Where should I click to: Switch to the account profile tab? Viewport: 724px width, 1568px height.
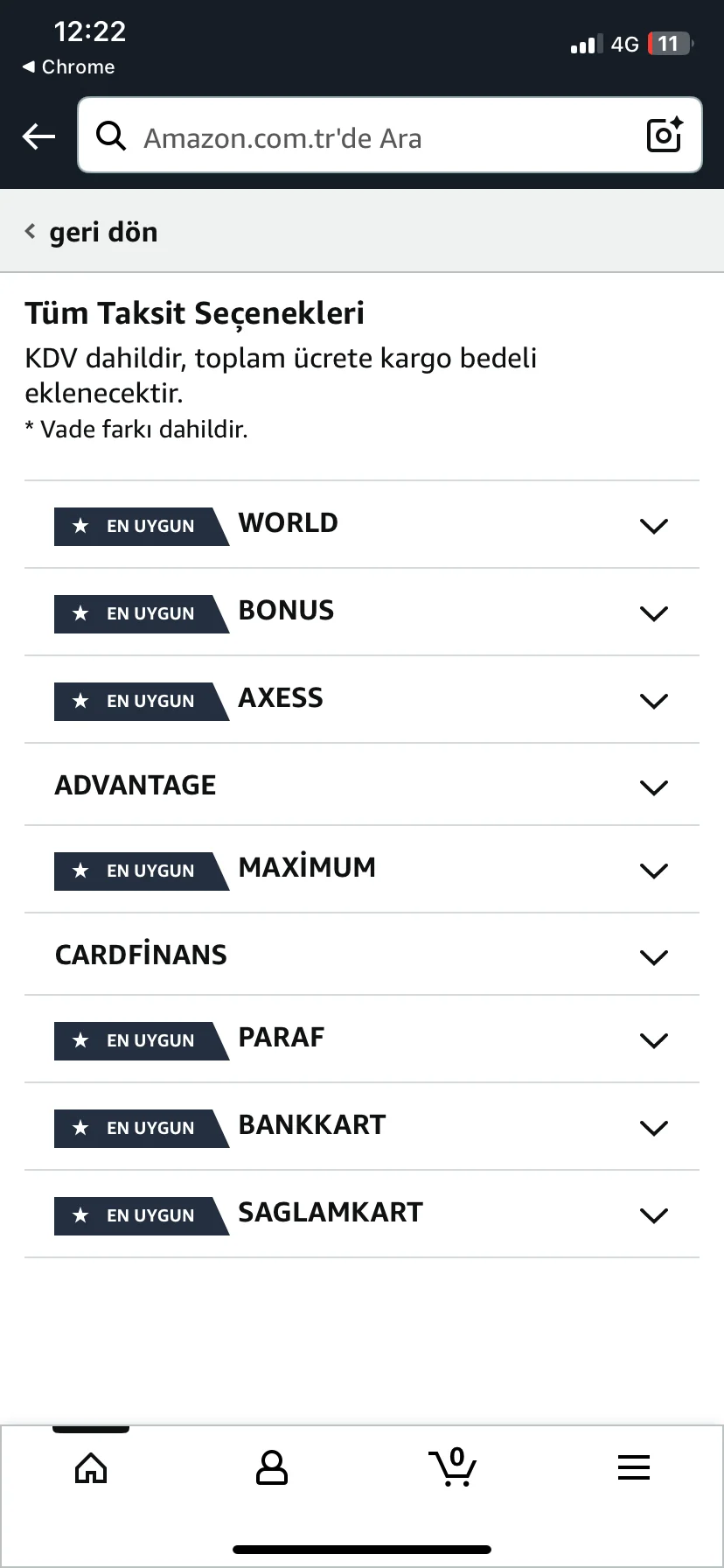click(271, 1468)
